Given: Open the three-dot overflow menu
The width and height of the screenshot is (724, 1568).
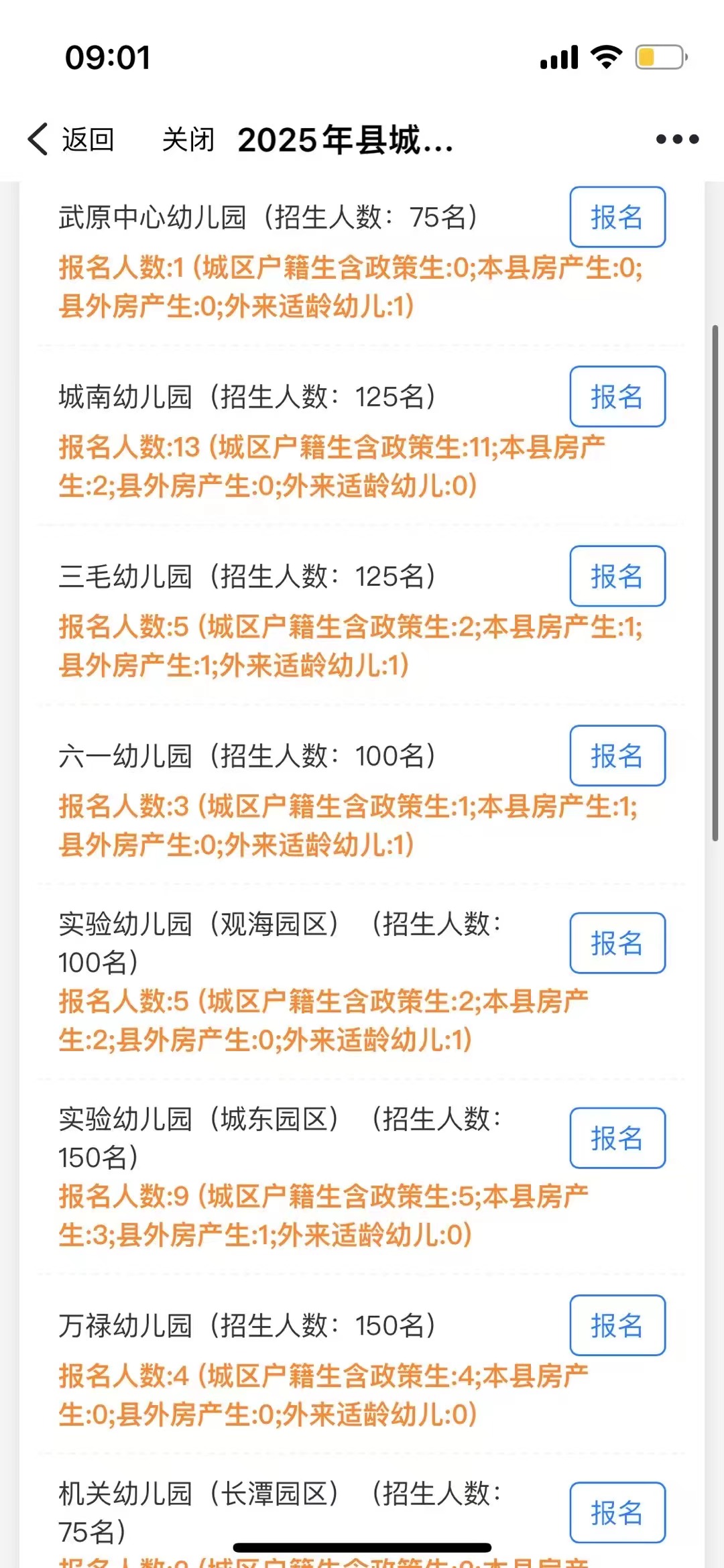Looking at the screenshot, I should point(677,139).
